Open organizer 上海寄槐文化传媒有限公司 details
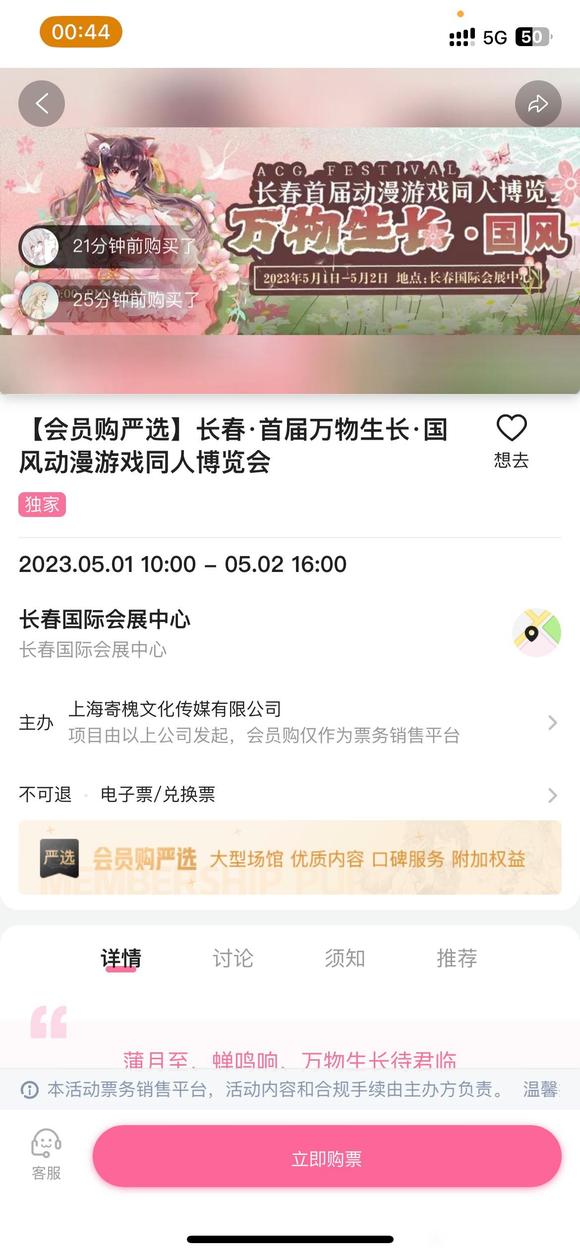The width and height of the screenshot is (580, 1255). 290,722
